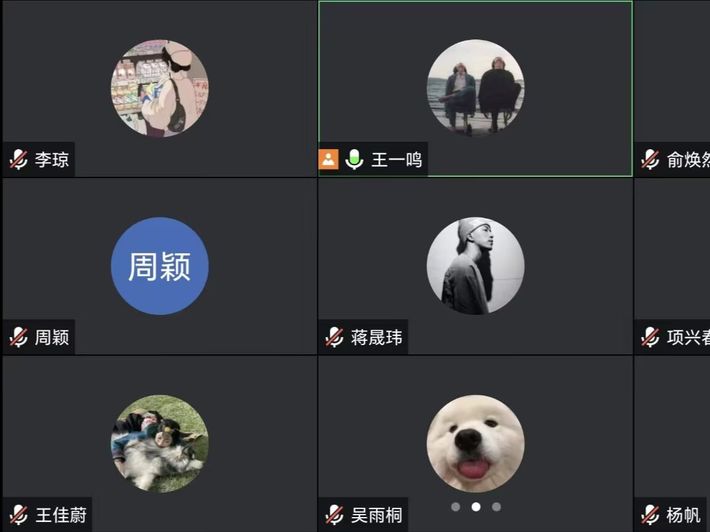Select the speaking participant 王一鸣
Image resolution: width=710 pixels, height=532 pixels.
[475, 89]
